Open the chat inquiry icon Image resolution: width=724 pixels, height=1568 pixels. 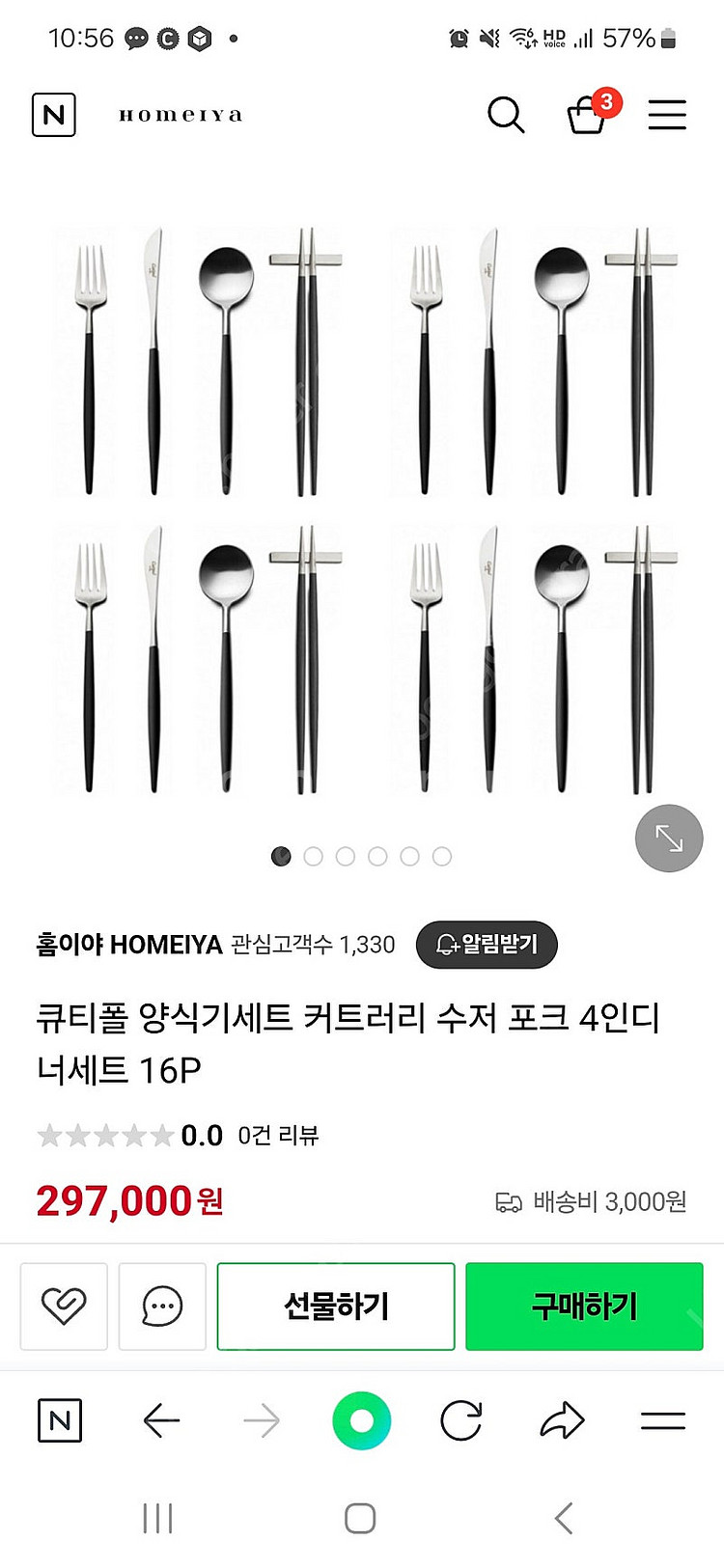(161, 1306)
